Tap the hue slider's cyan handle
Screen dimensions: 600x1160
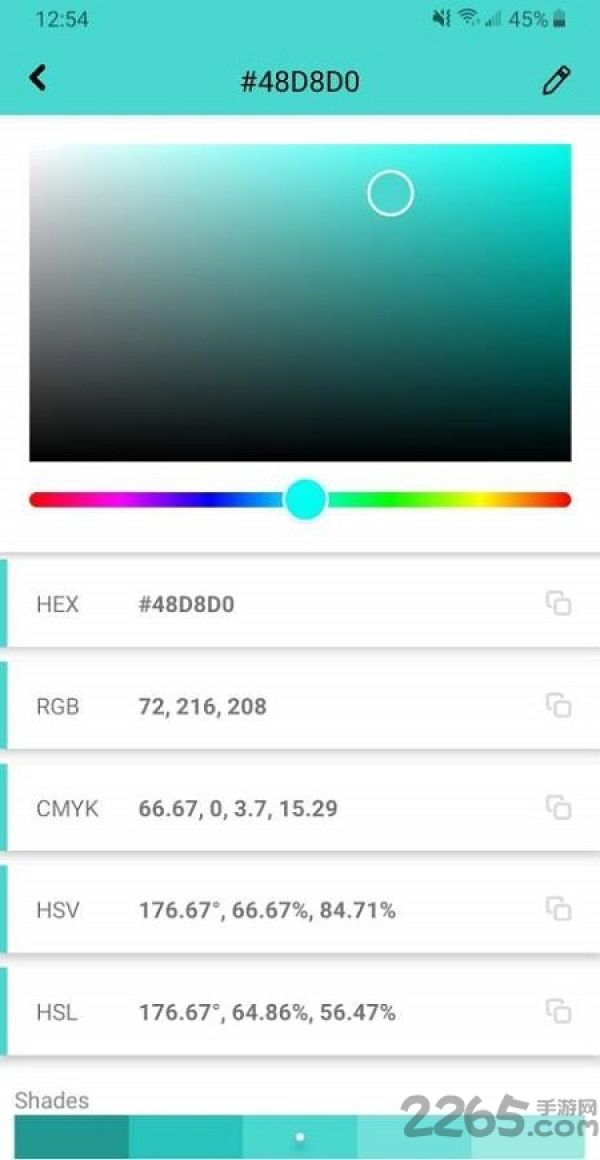[x=306, y=499]
